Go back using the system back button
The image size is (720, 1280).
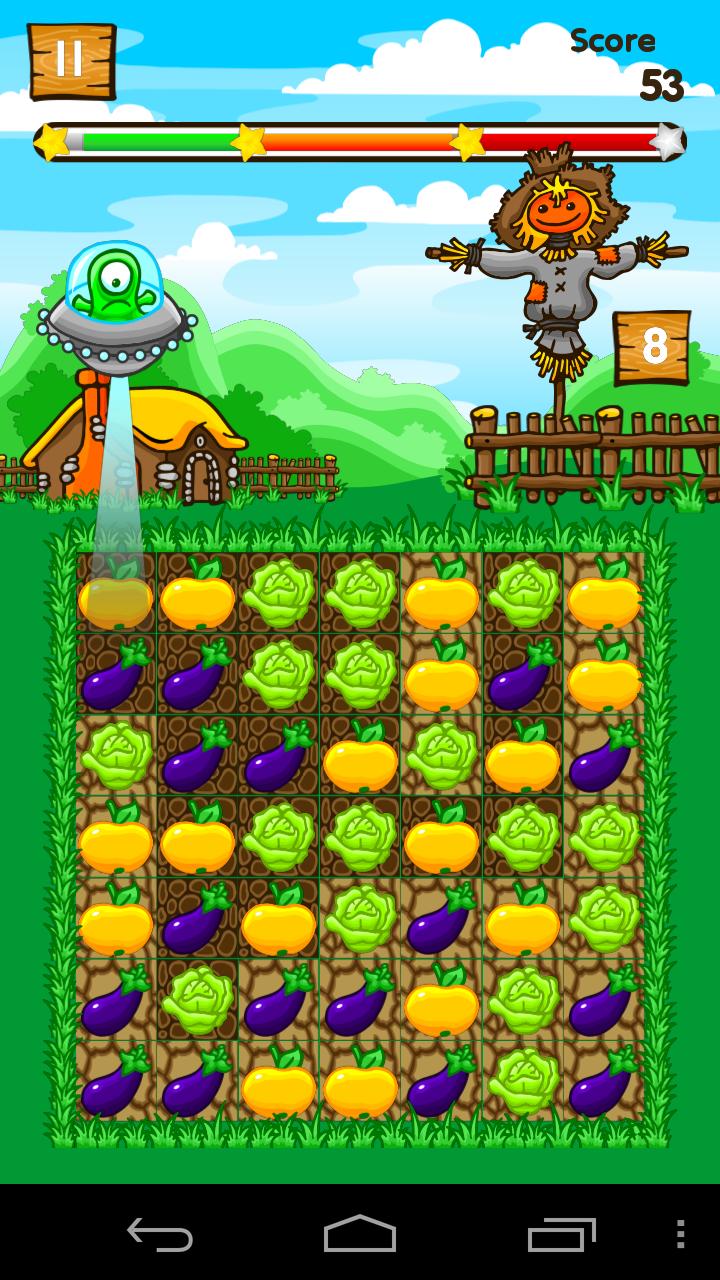click(x=160, y=1234)
